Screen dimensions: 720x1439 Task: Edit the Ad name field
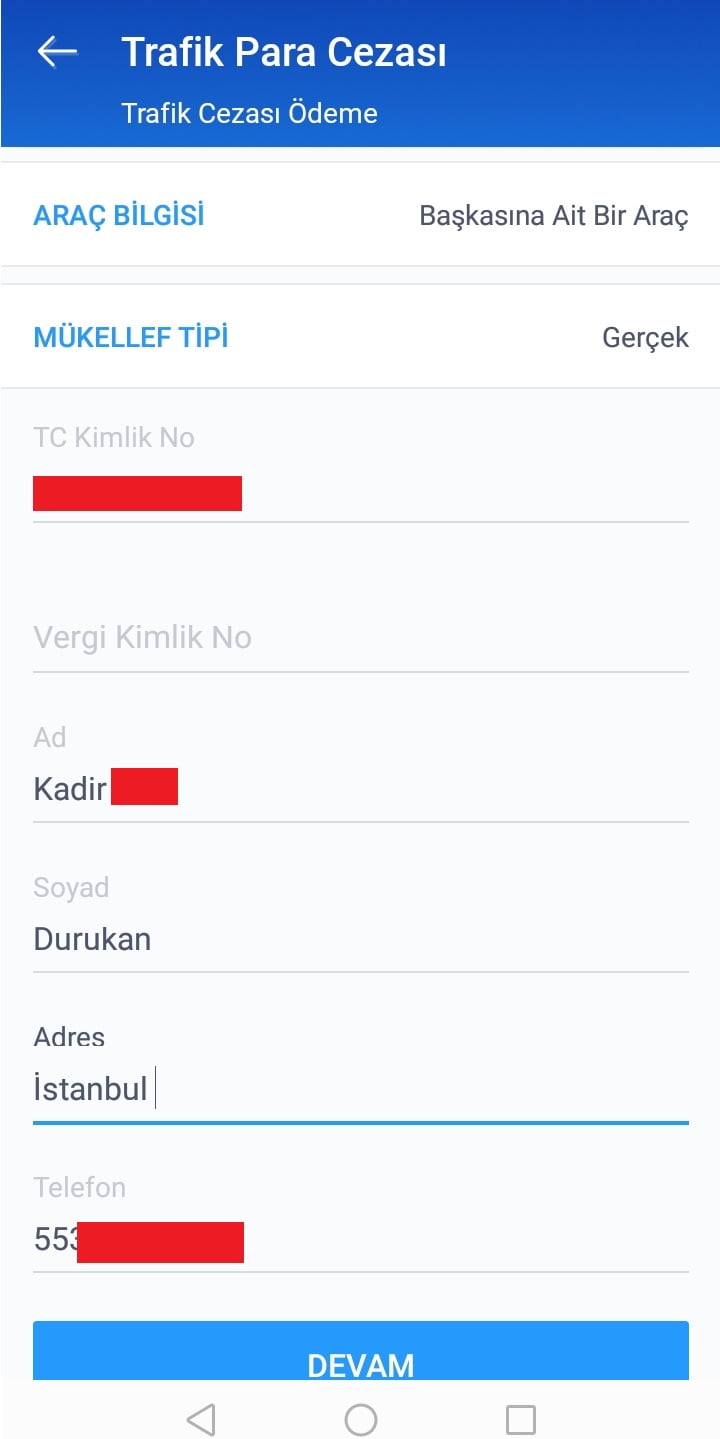[360, 788]
